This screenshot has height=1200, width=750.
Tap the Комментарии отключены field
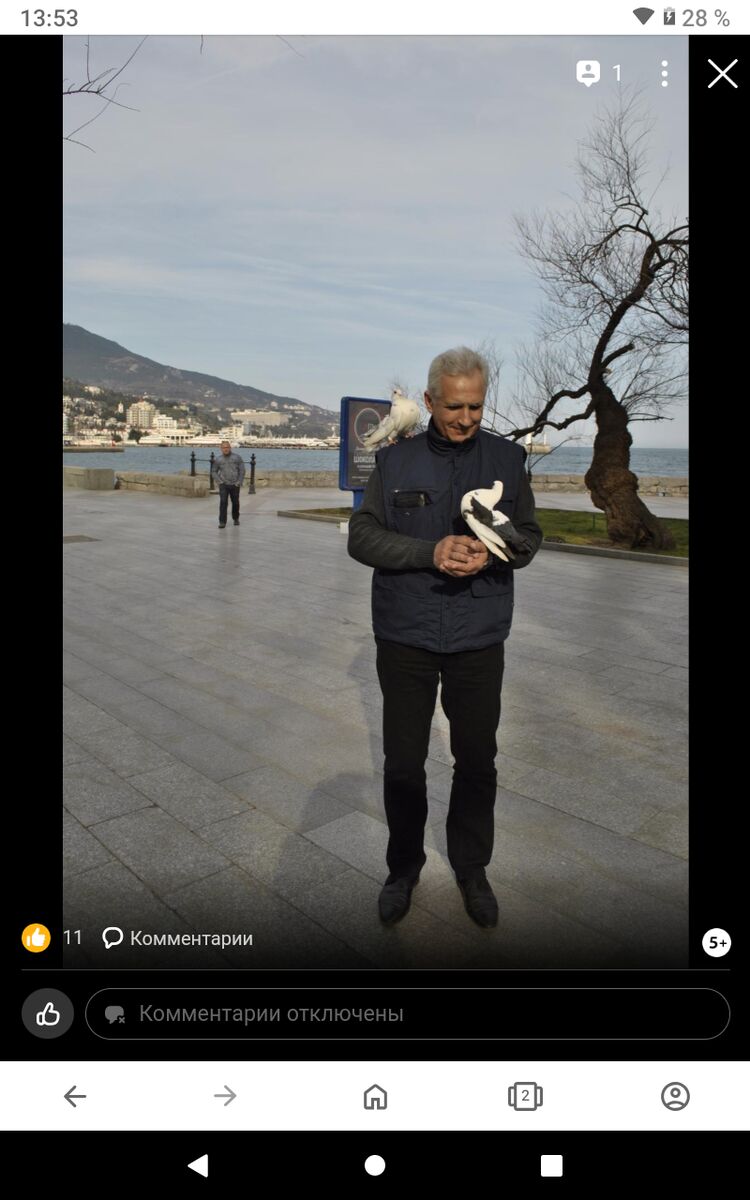click(407, 1014)
